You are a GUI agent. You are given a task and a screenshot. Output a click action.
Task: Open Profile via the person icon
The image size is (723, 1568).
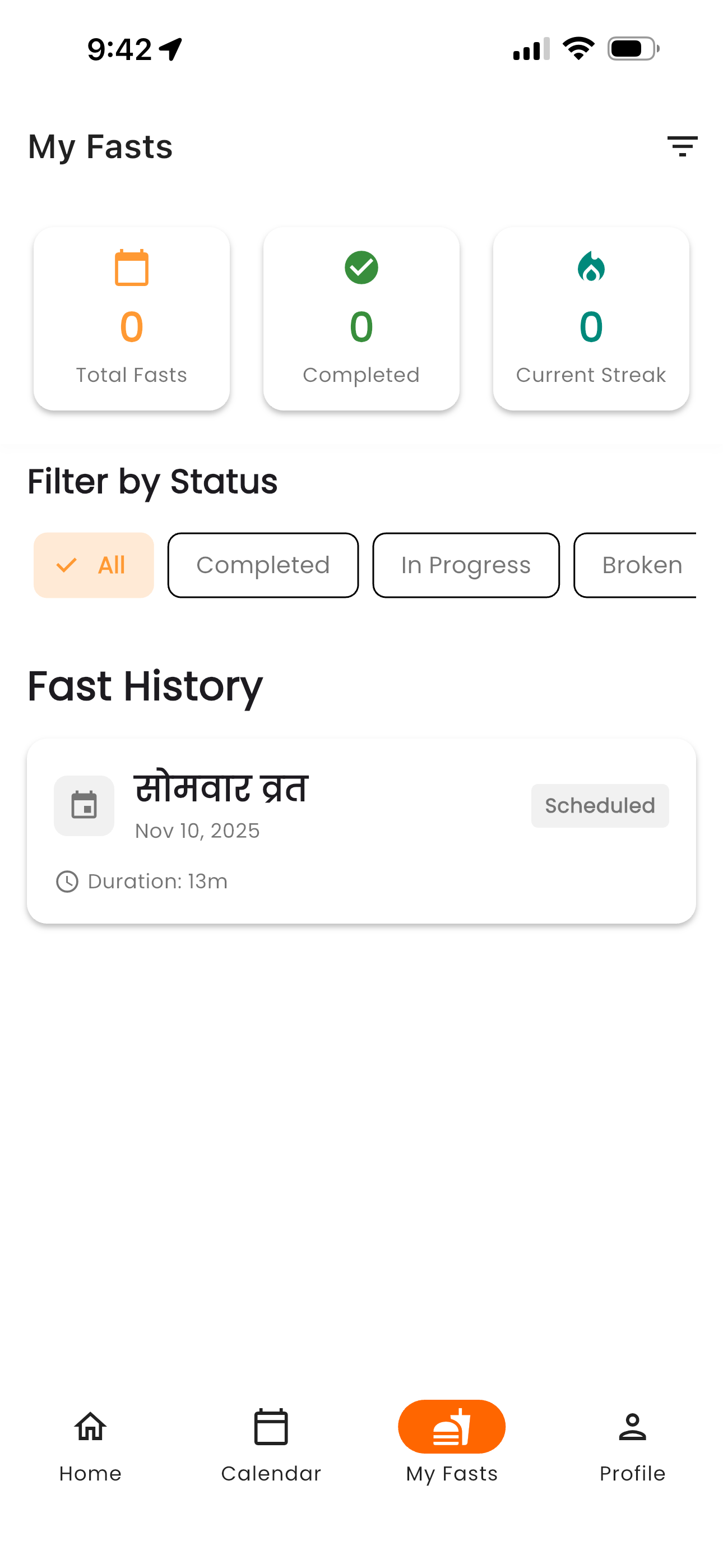[x=632, y=1427]
